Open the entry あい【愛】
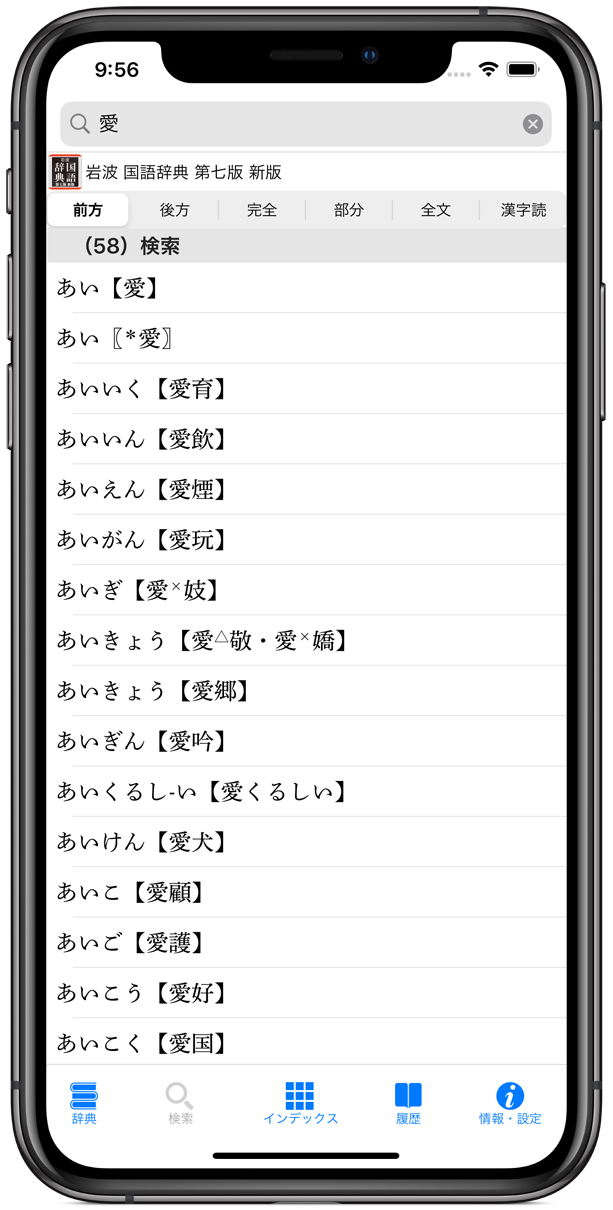Image resolution: width=613 pixels, height=1210 pixels. 300,288
